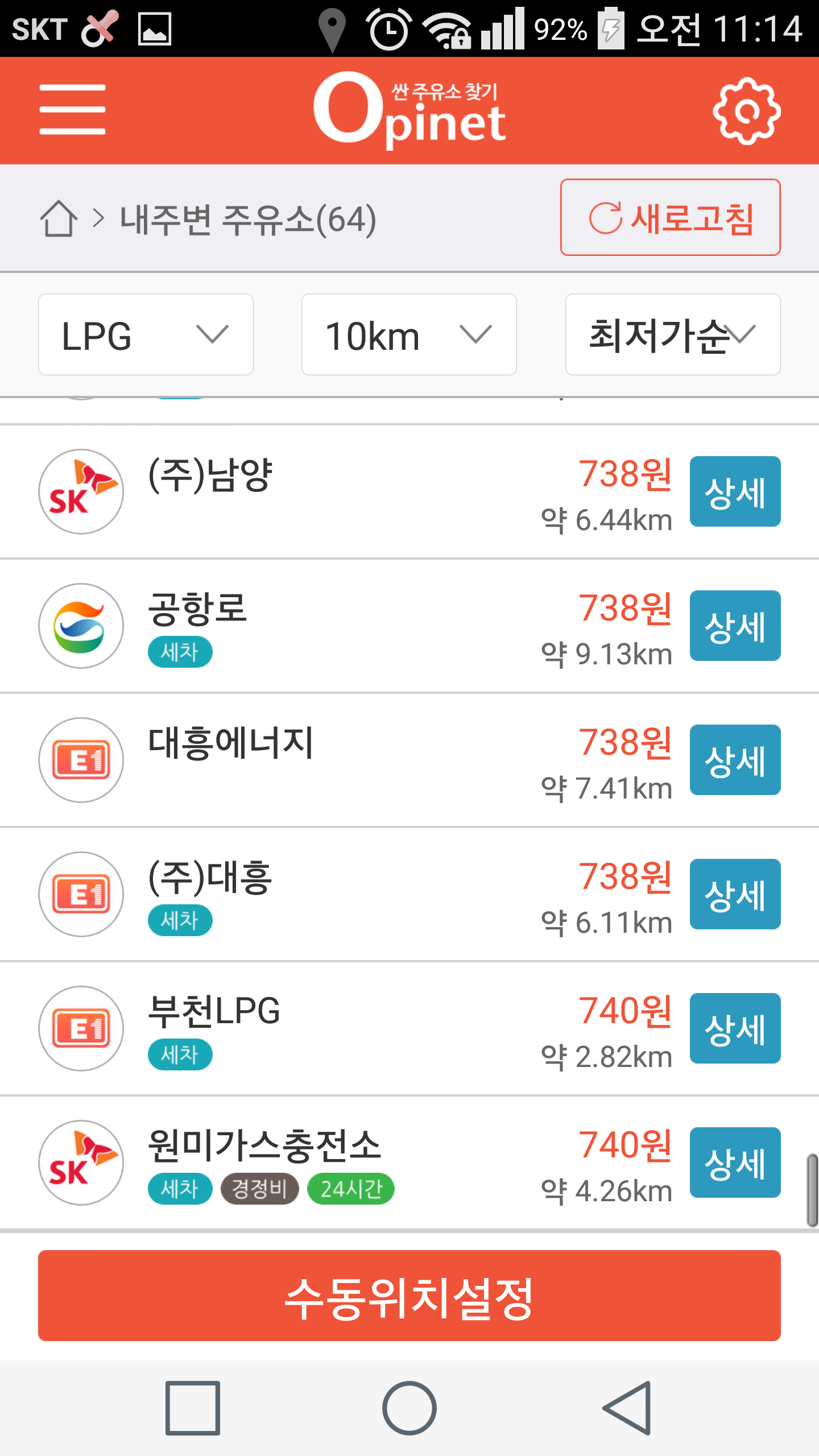Go back with the system back button
819x1456 pixels.
coord(627,1408)
